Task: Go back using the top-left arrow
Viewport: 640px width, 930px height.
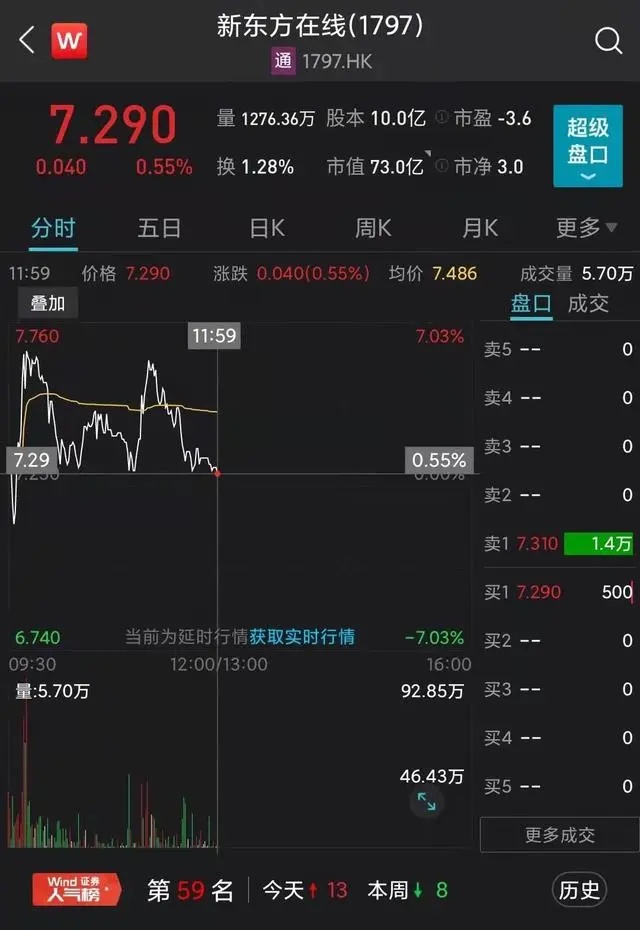Action: [x=27, y=41]
